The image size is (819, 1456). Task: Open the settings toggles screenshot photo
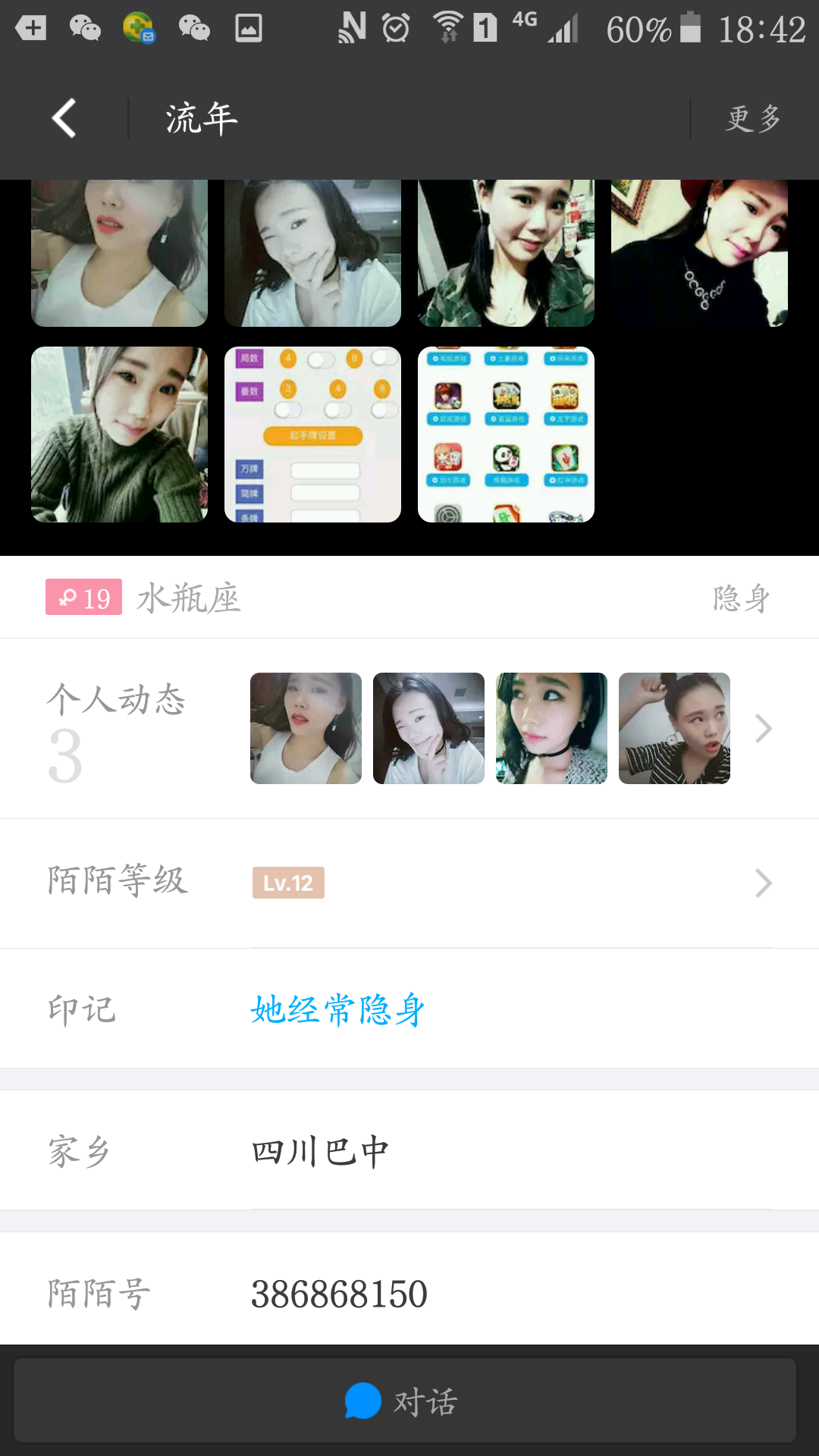[x=312, y=435]
